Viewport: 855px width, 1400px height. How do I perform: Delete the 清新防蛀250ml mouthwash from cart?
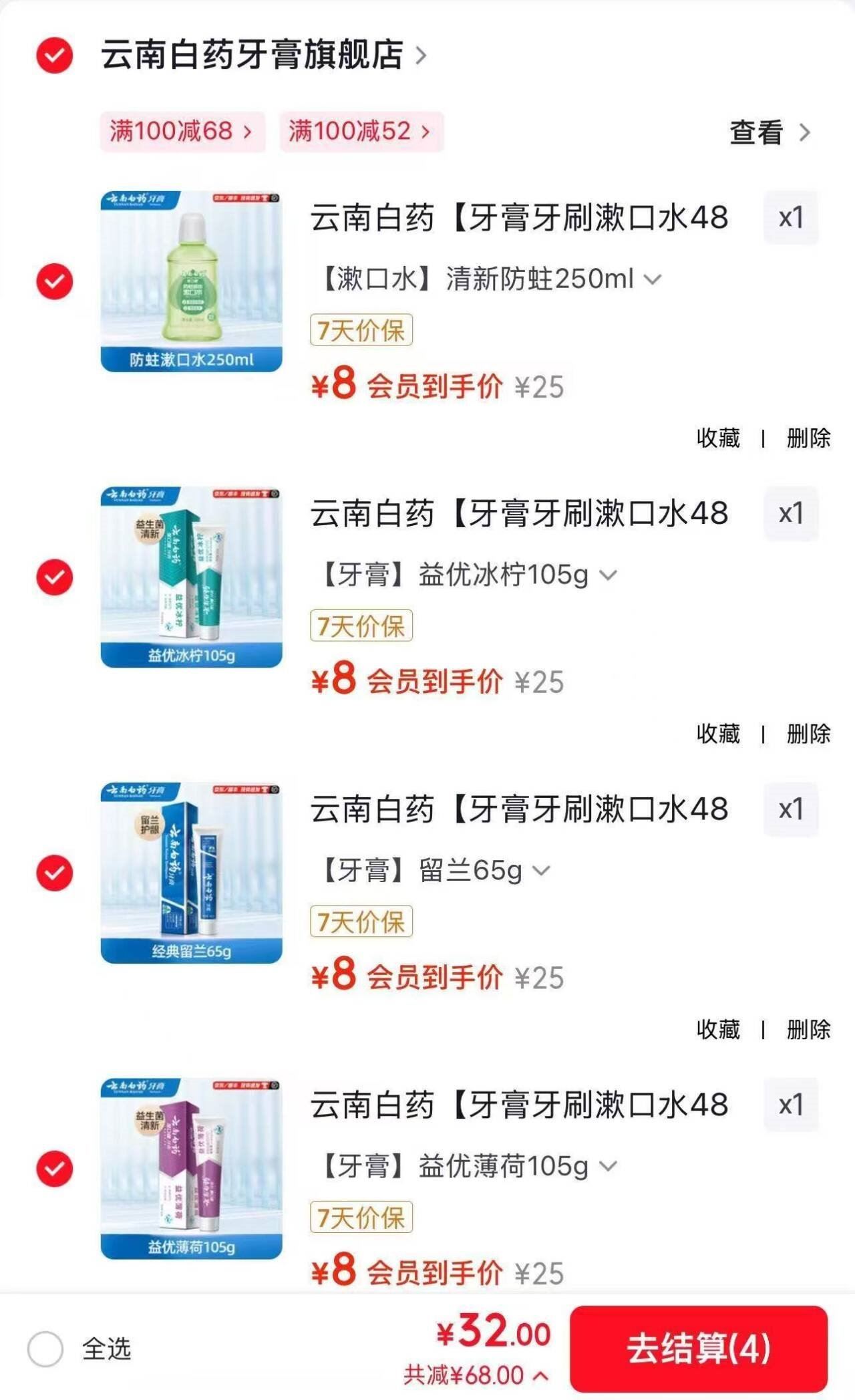click(x=808, y=438)
